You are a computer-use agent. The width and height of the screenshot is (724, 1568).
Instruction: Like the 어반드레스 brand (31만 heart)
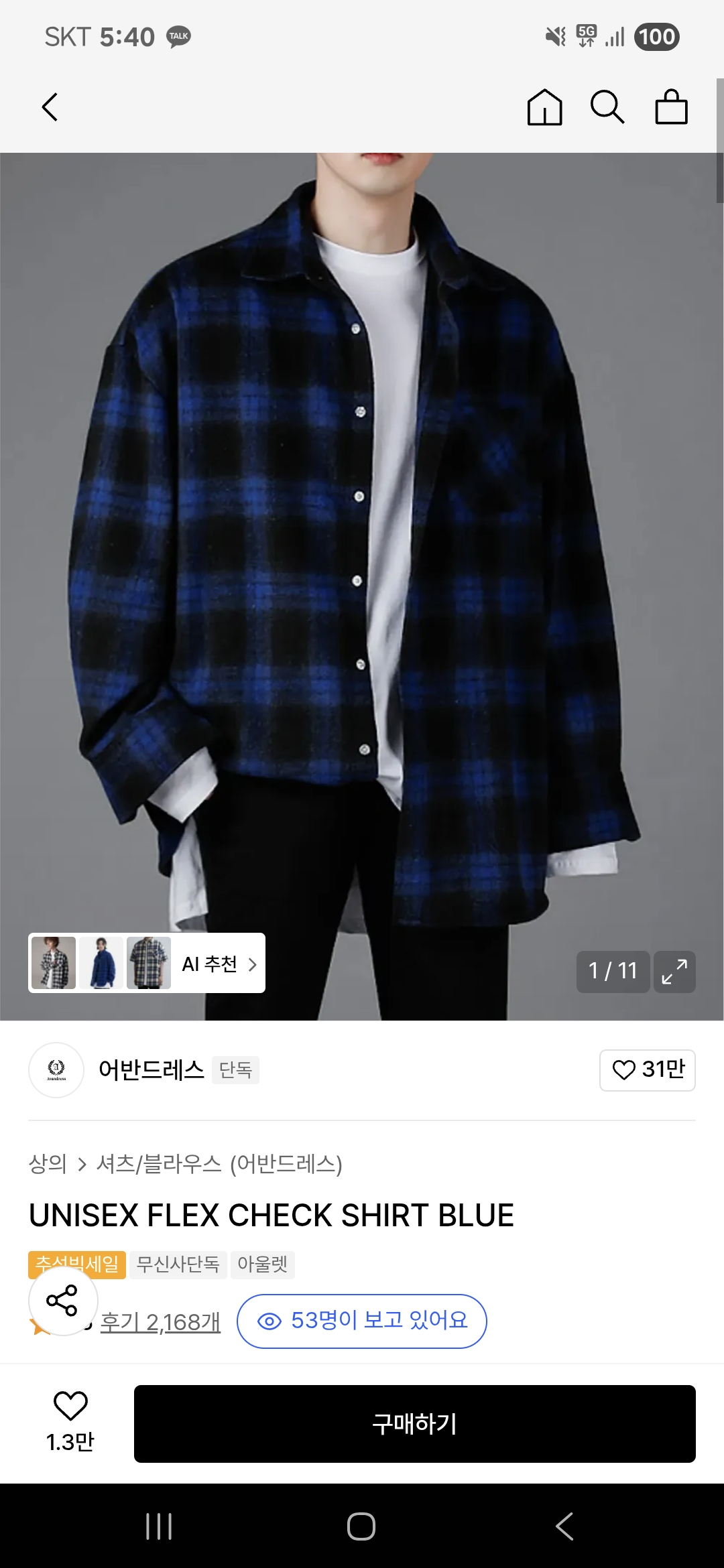pos(647,1070)
